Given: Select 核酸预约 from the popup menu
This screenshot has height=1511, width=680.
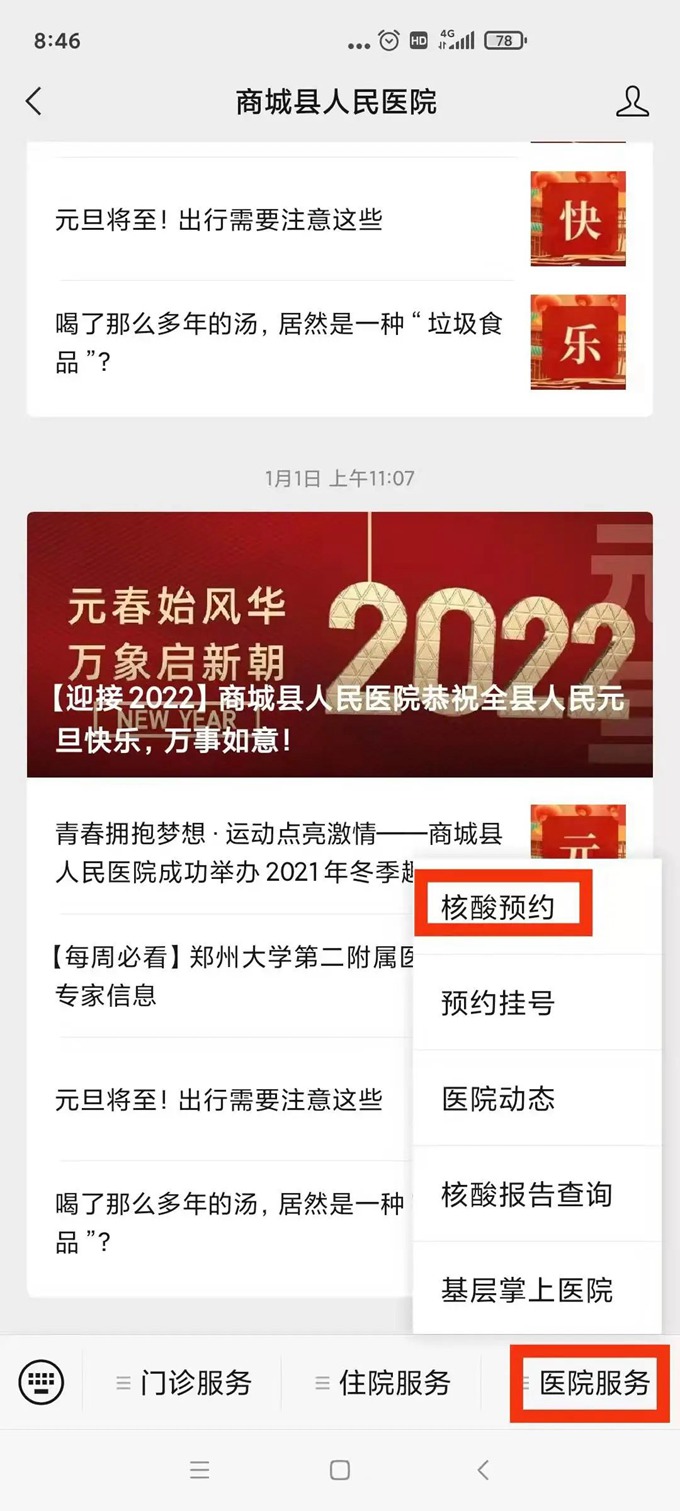Looking at the screenshot, I should pos(498,906).
